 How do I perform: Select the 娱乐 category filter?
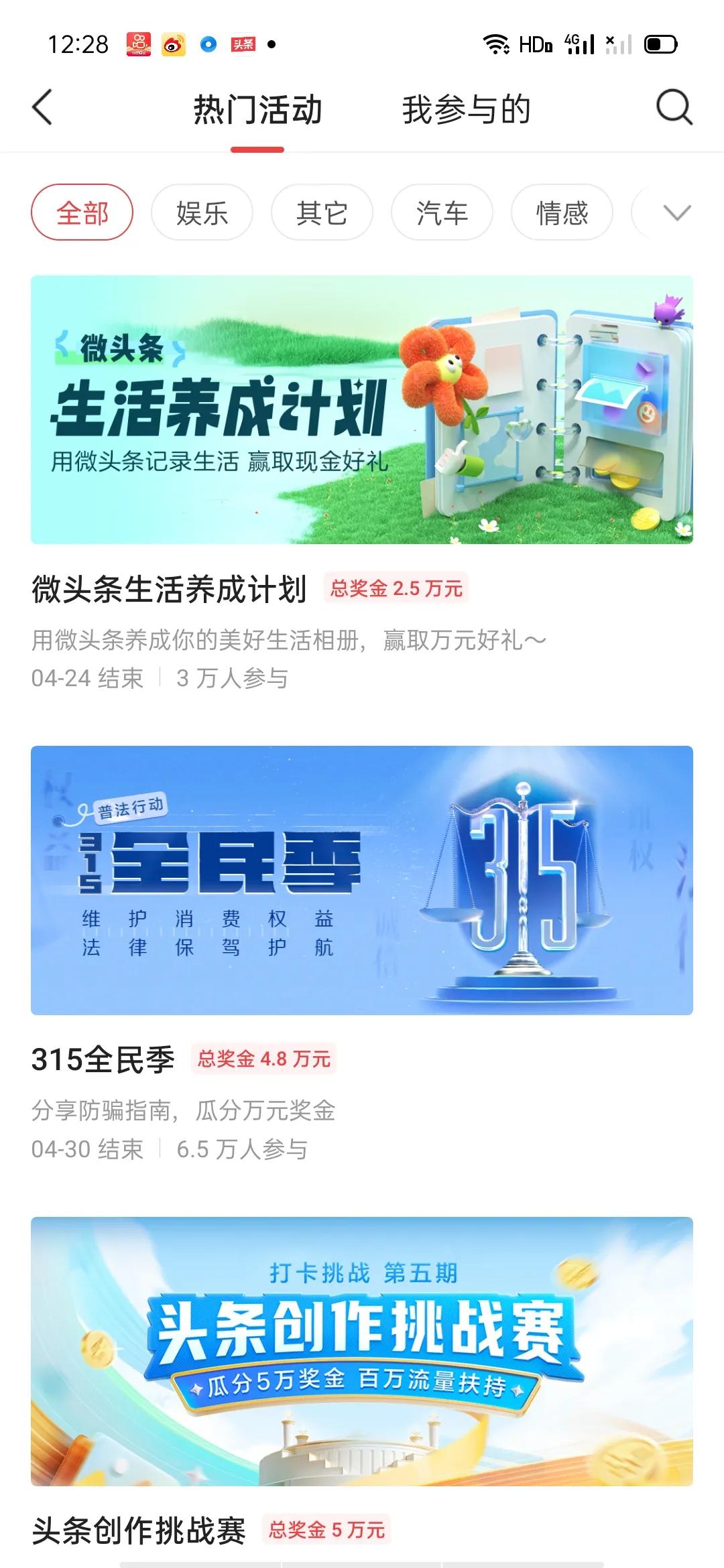point(201,212)
